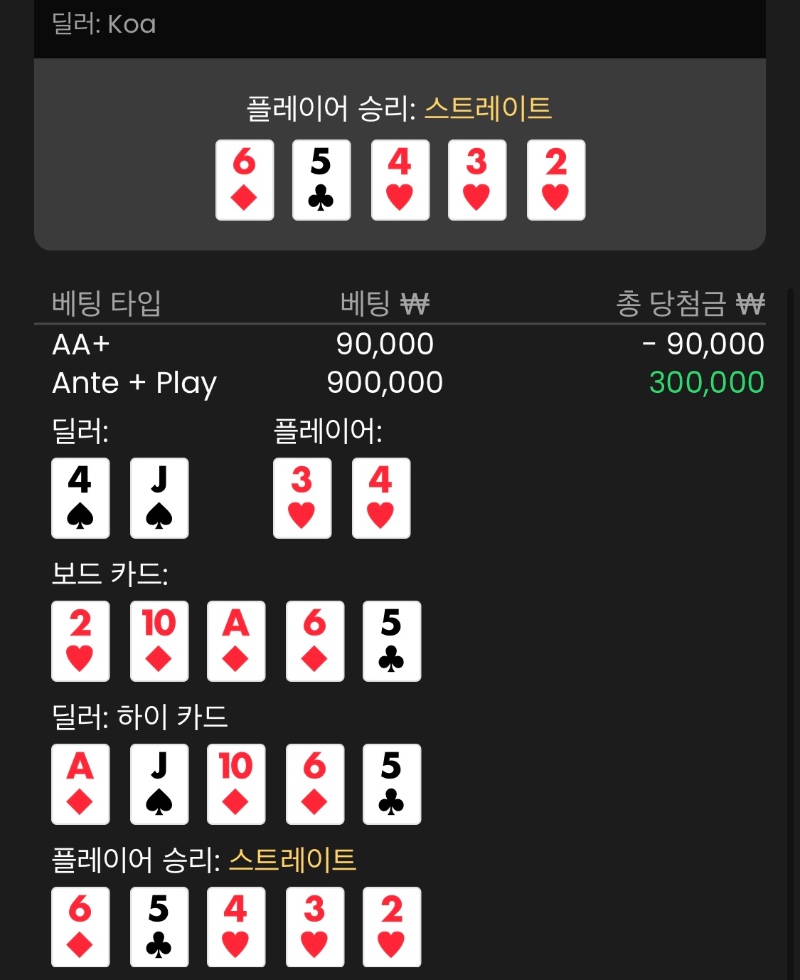Select the AA+ bet row
Viewport: 800px width, 980px height.
tap(79, 343)
